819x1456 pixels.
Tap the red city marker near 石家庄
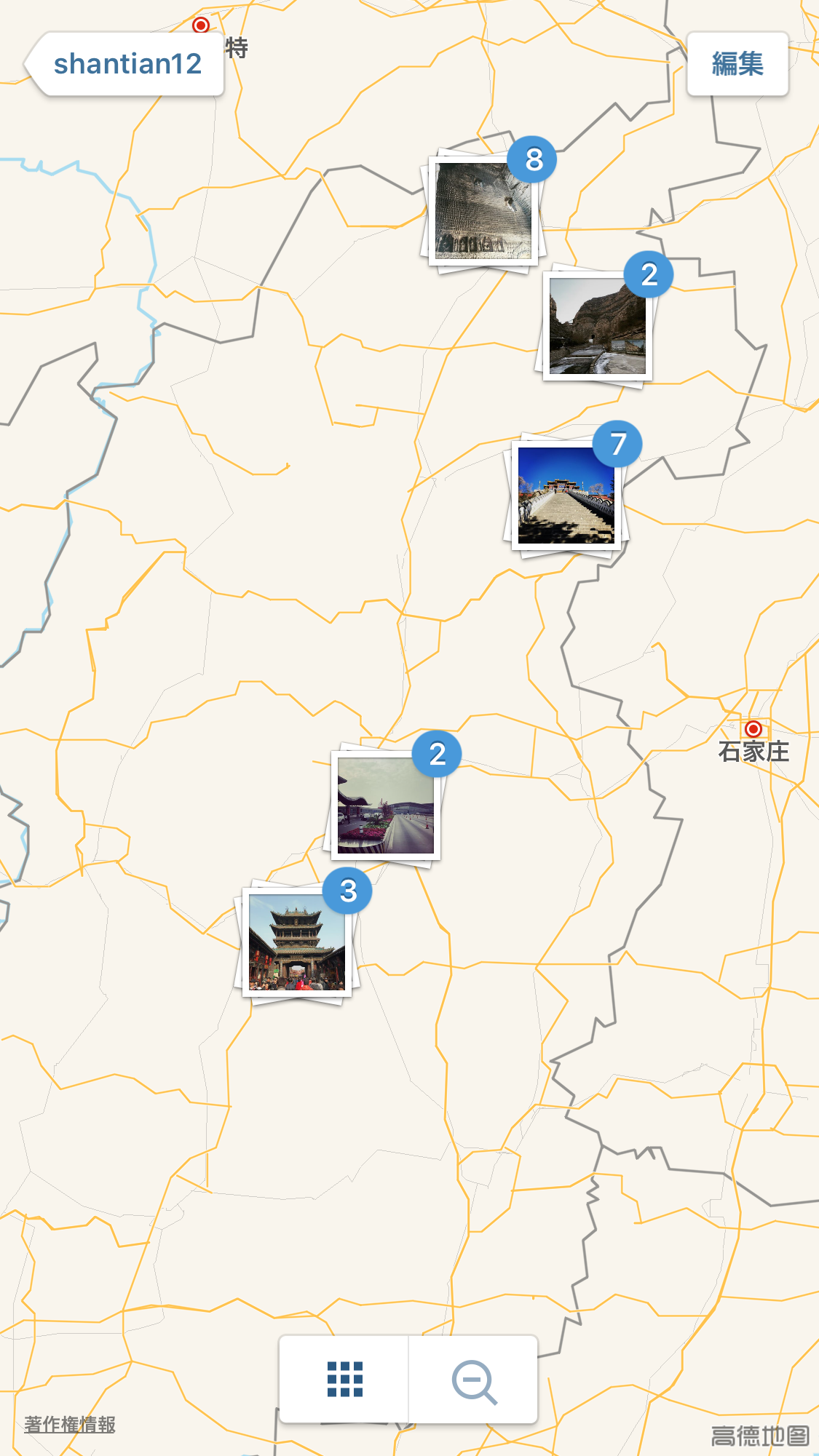(x=755, y=728)
